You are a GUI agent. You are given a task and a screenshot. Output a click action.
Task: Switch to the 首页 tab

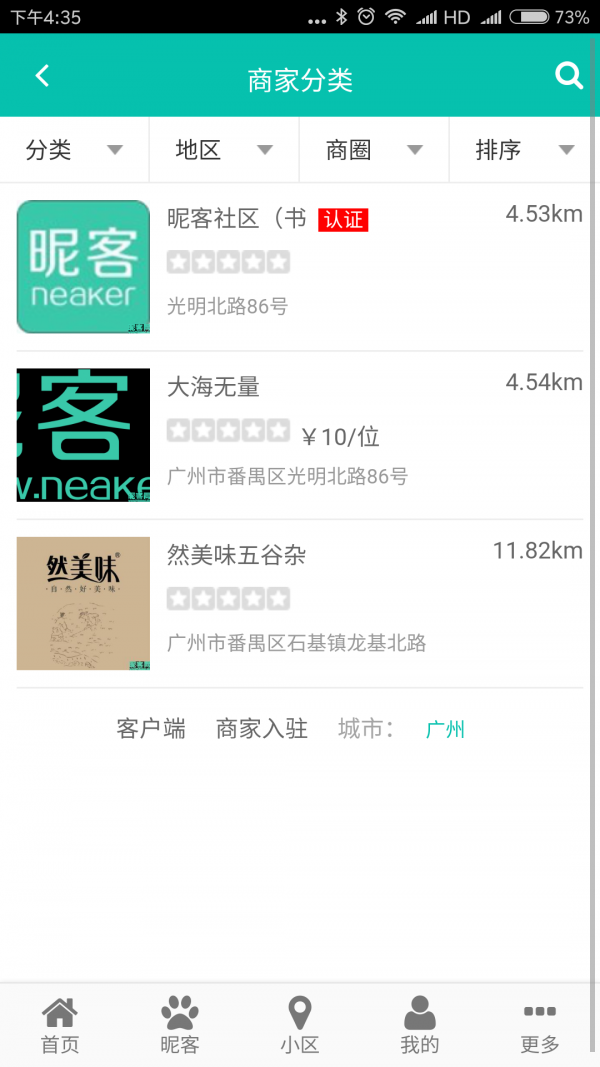[60, 1026]
